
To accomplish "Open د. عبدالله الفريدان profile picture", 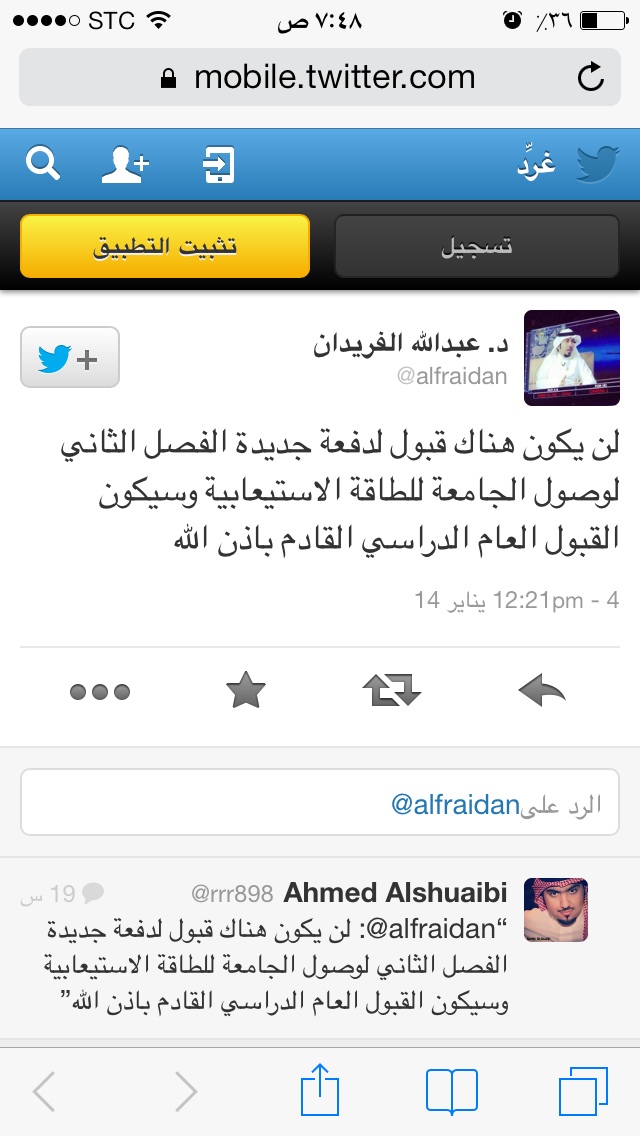I will pos(571,358).
